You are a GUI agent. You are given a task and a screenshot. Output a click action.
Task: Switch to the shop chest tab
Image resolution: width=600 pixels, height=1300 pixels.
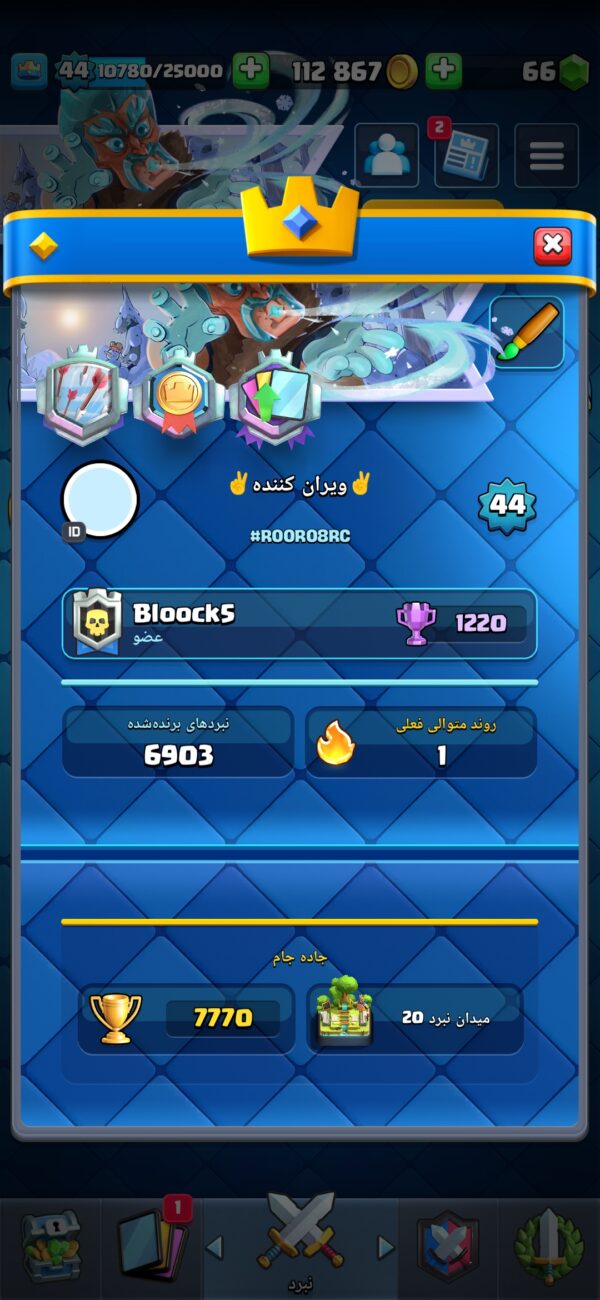(51, 1246)
